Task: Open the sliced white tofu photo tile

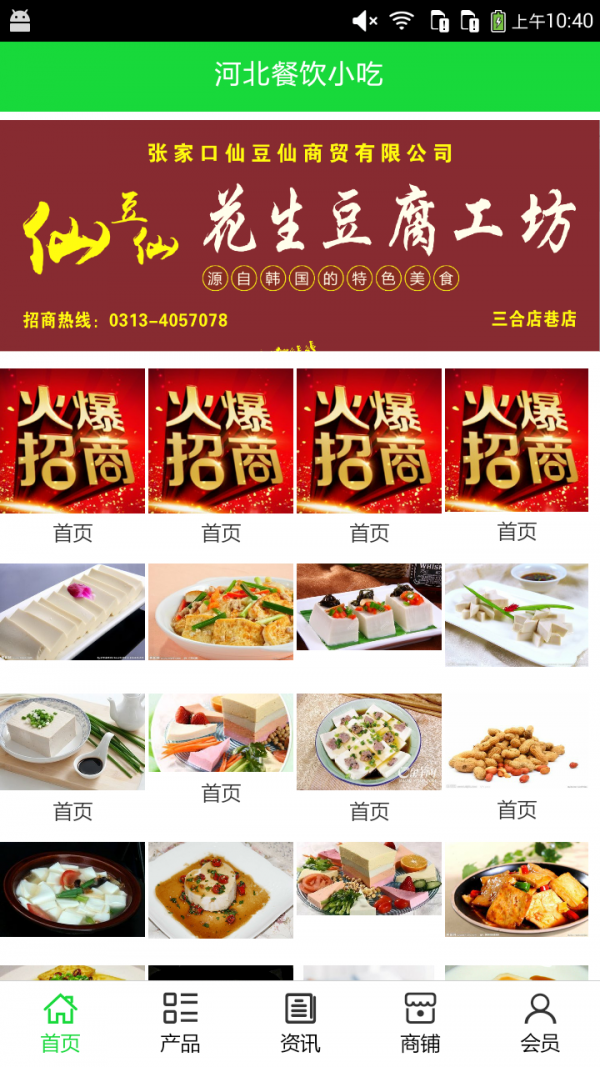Action: (73, 612)
